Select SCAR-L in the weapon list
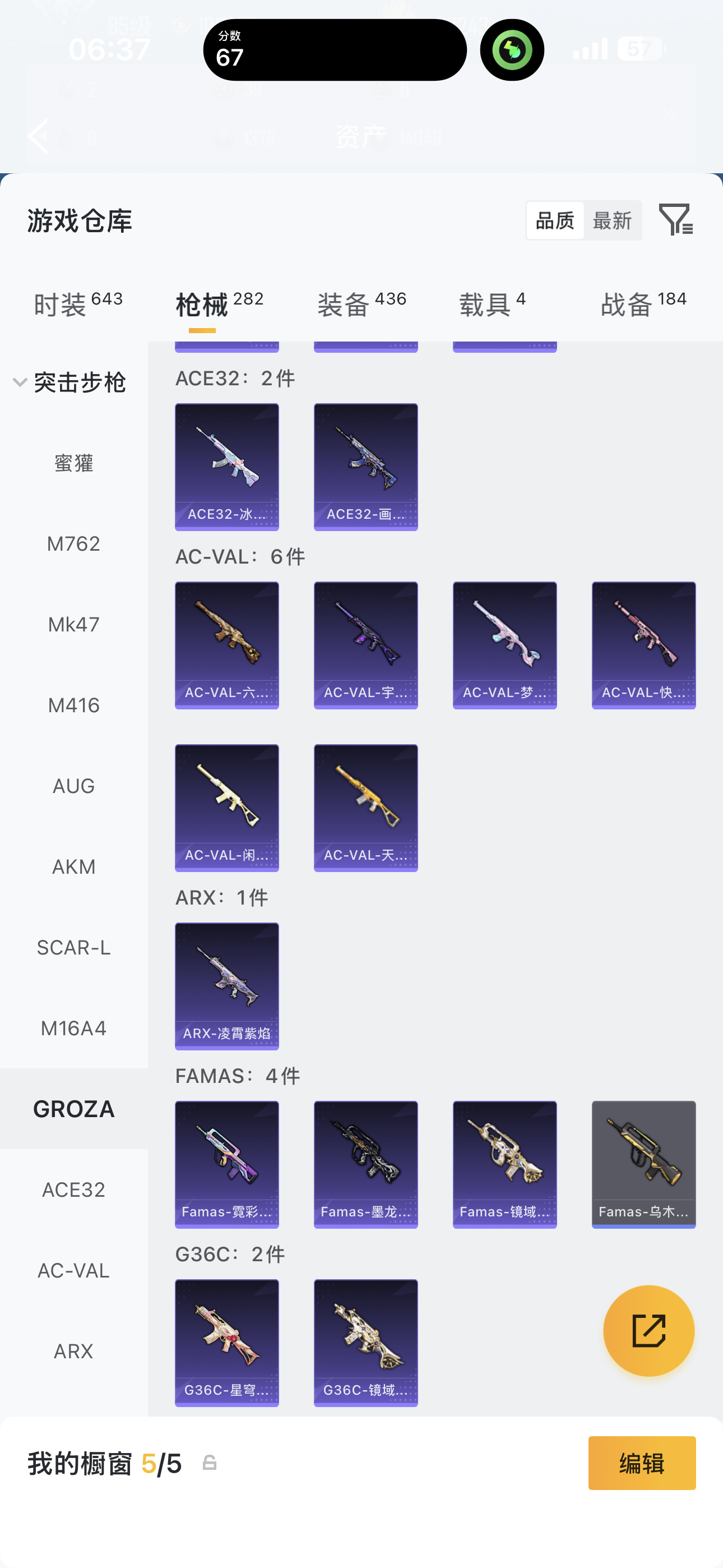Image resolution: width=723 pixels, height=1568 pixels. (73, 947)
